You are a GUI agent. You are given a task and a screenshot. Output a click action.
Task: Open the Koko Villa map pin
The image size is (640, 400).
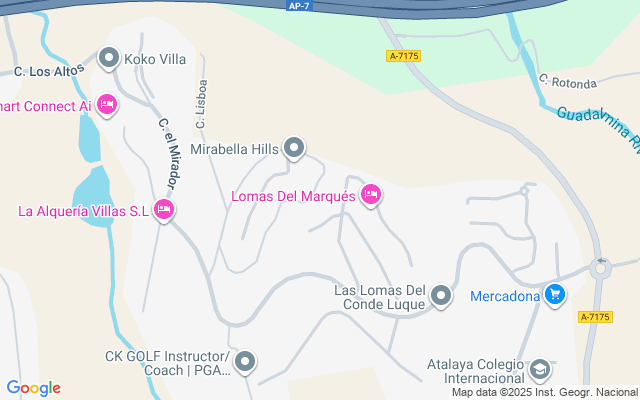coord(110,59)
